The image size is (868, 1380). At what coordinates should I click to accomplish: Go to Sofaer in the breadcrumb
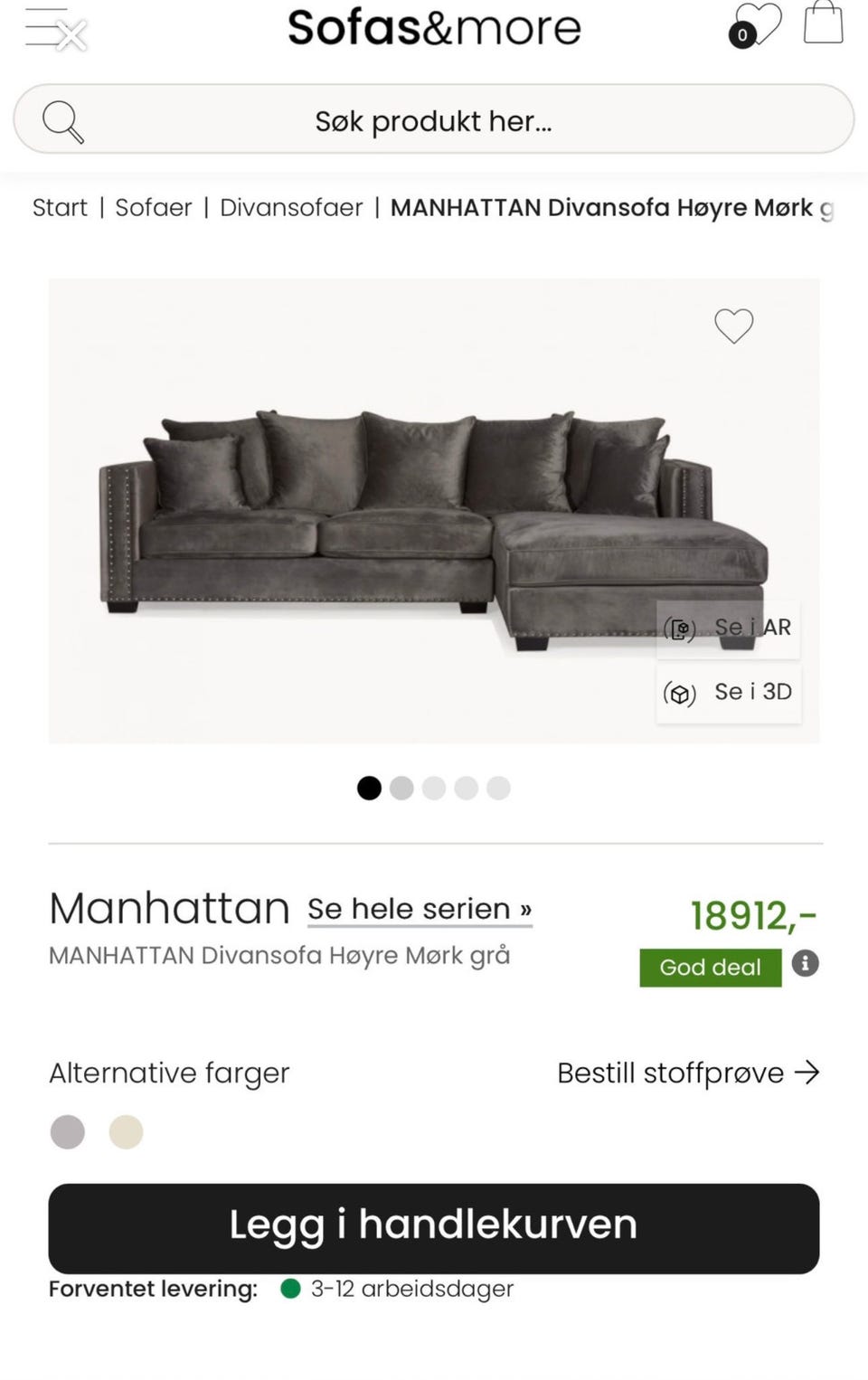point(153,207)
